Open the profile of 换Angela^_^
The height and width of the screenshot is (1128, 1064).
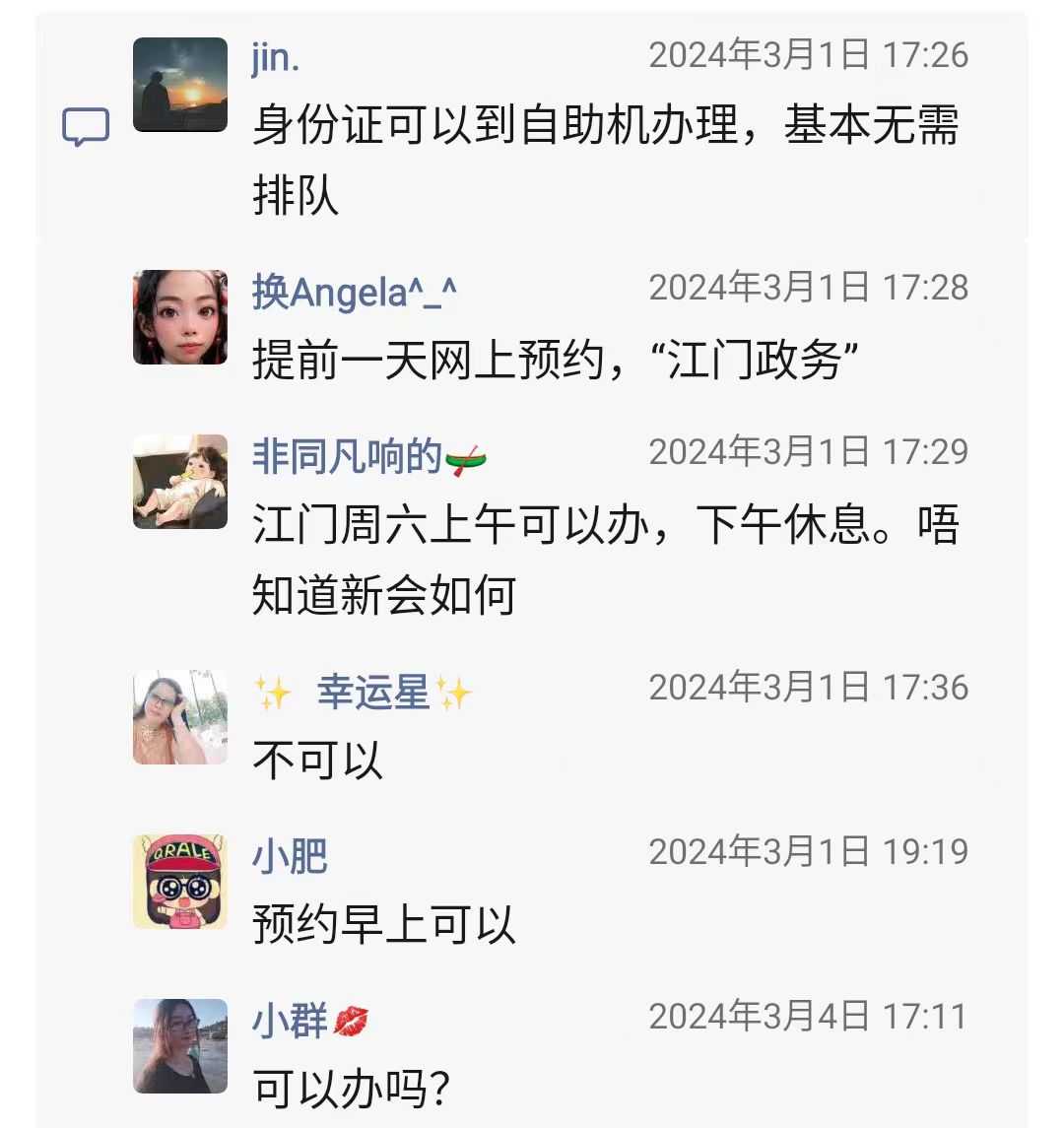[x=180, y=317]
